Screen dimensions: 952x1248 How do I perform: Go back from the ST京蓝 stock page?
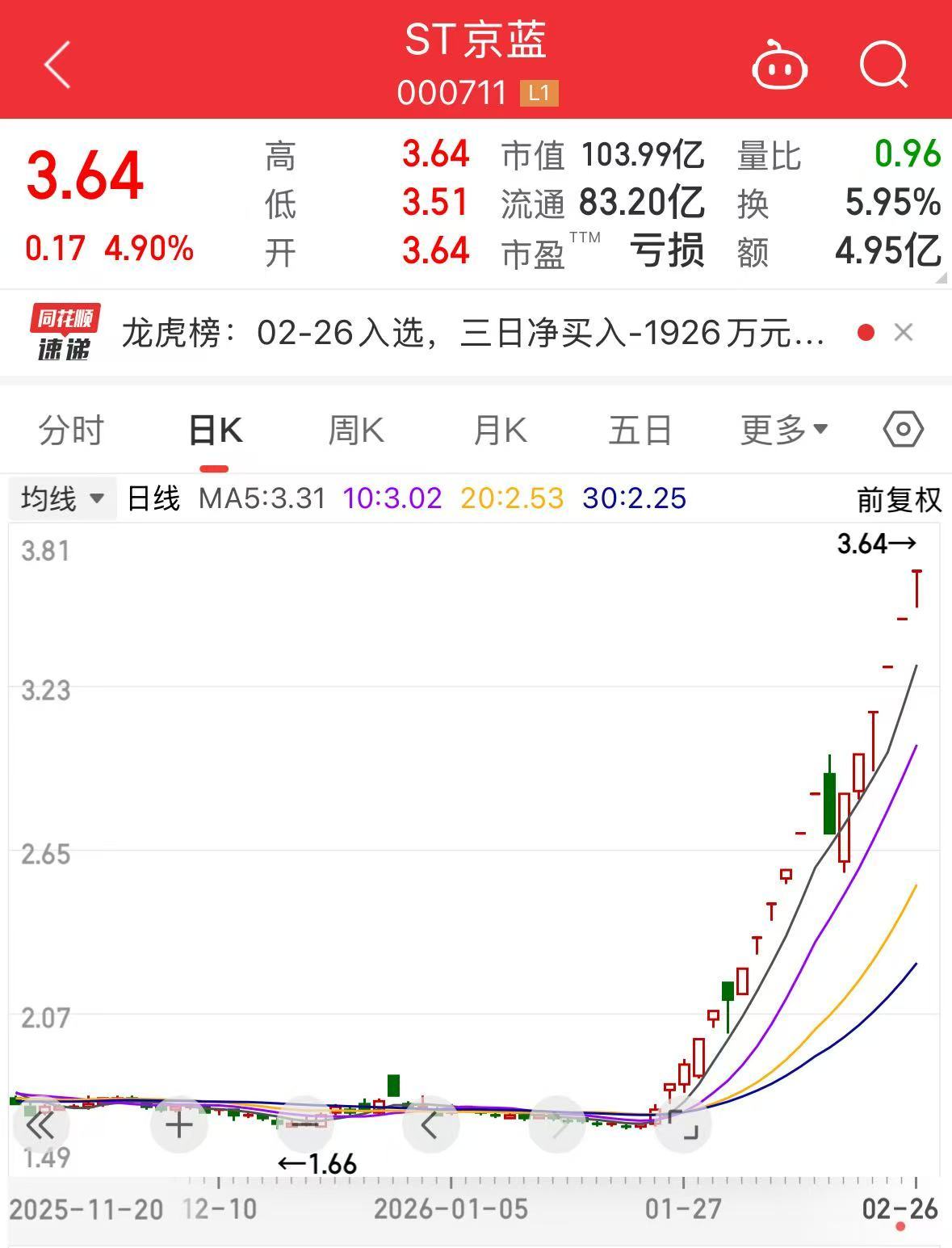click(x=57, y=65)
